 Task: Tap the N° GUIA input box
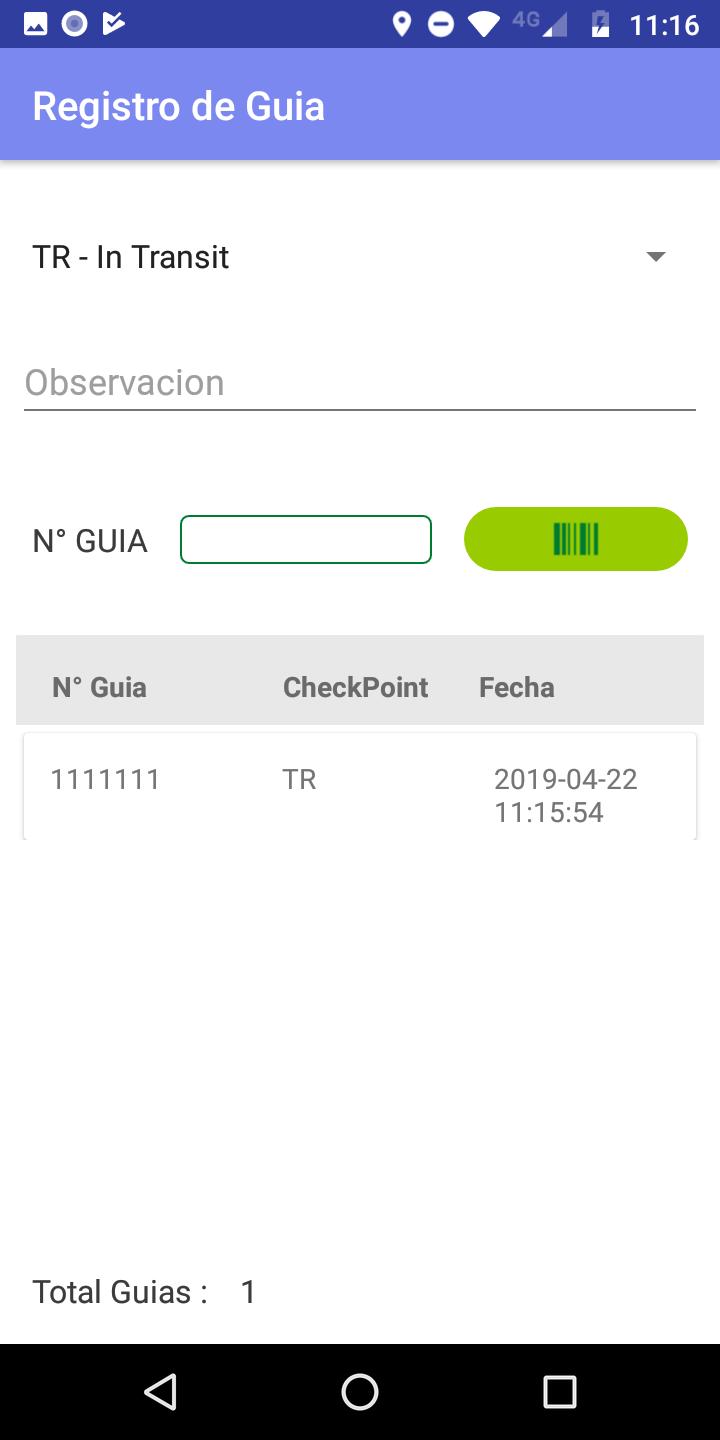[x=305, y=538]
